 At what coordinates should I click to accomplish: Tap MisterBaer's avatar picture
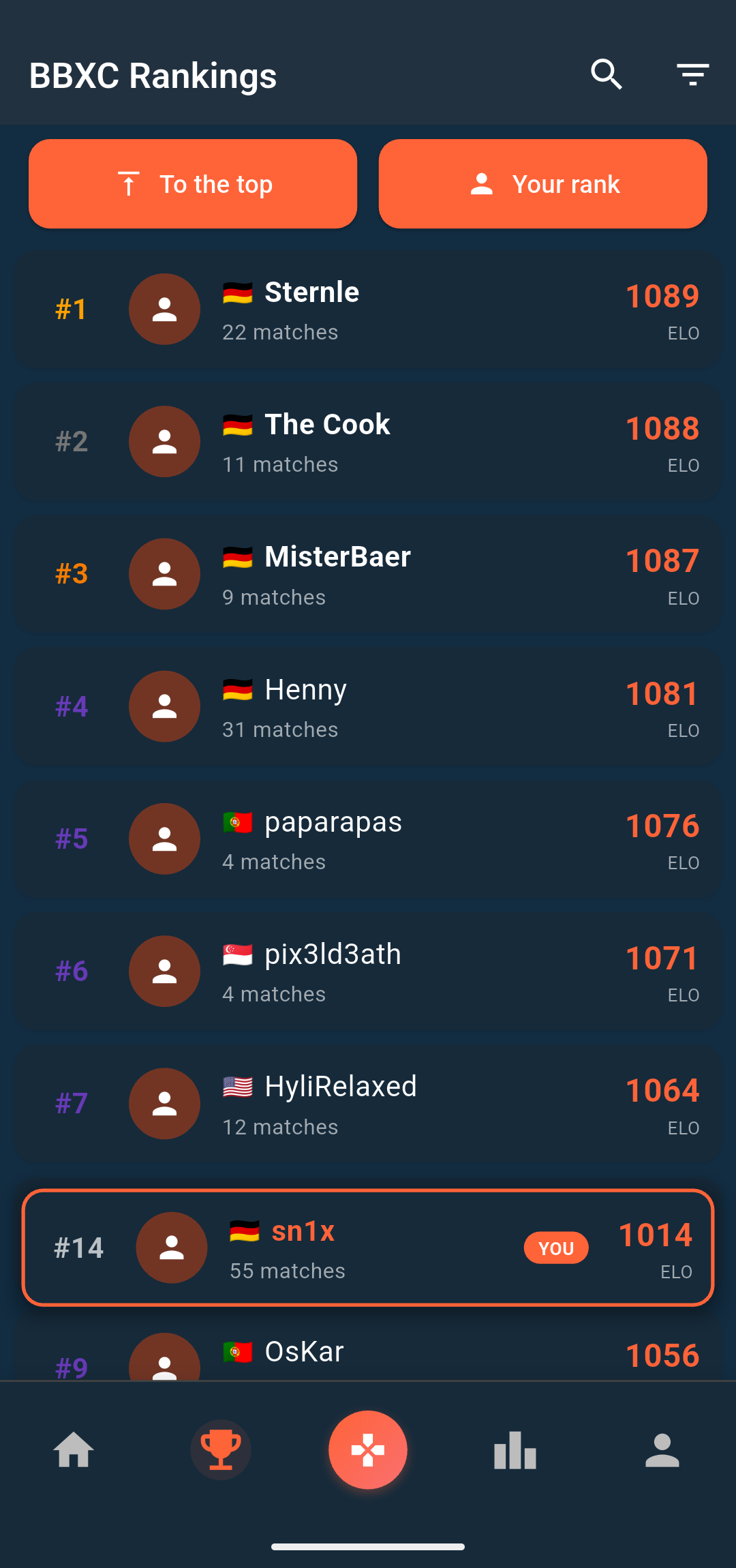pos(164,574)
